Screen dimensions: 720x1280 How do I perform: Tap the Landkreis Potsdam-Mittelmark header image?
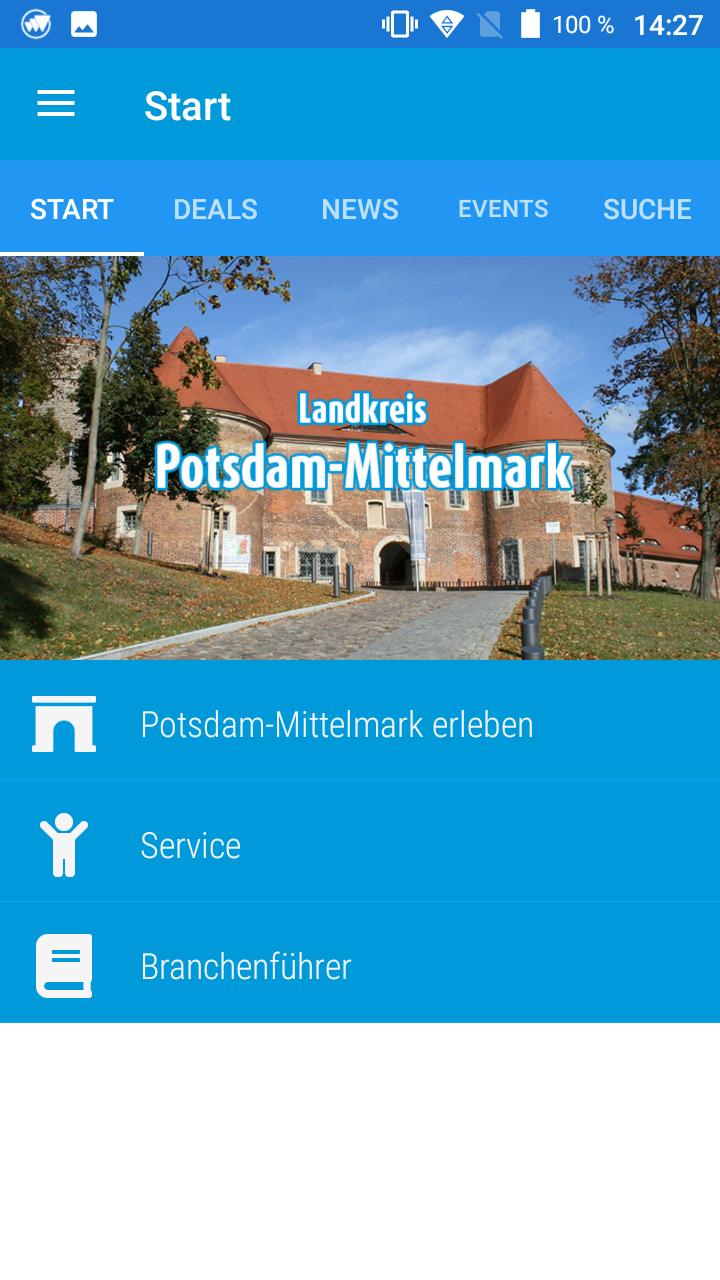tap(360, 455)
